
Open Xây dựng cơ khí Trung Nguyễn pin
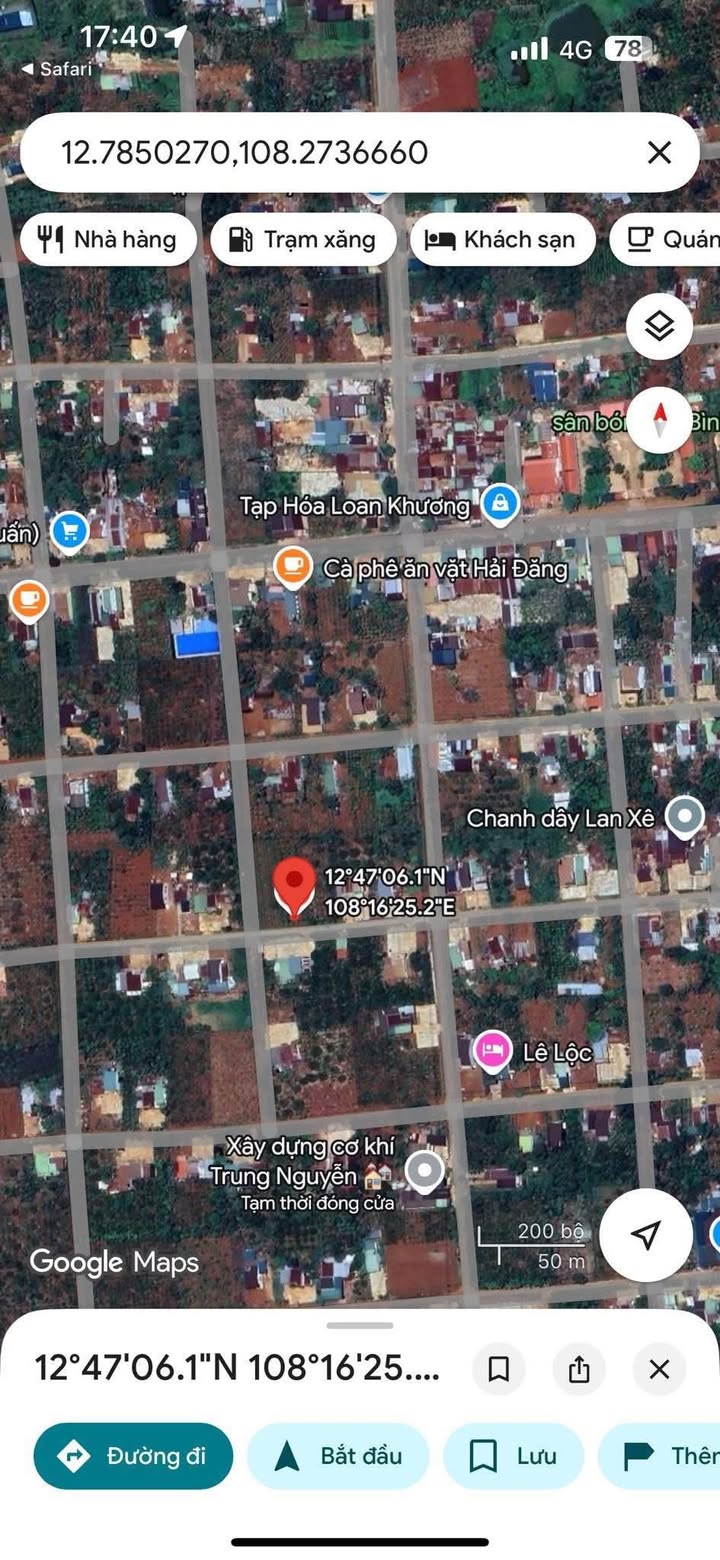426,1171
